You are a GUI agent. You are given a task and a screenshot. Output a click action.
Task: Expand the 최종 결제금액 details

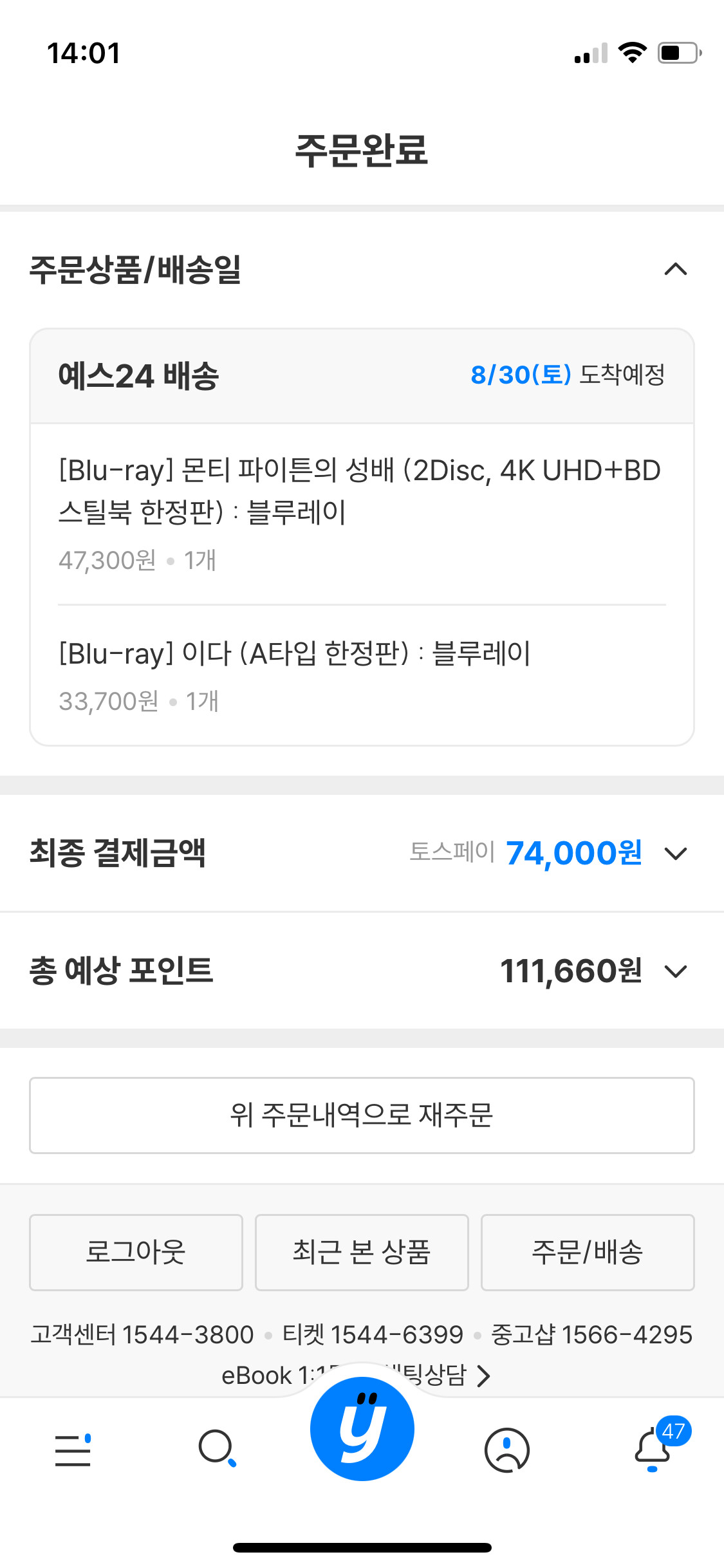point(675,854)
